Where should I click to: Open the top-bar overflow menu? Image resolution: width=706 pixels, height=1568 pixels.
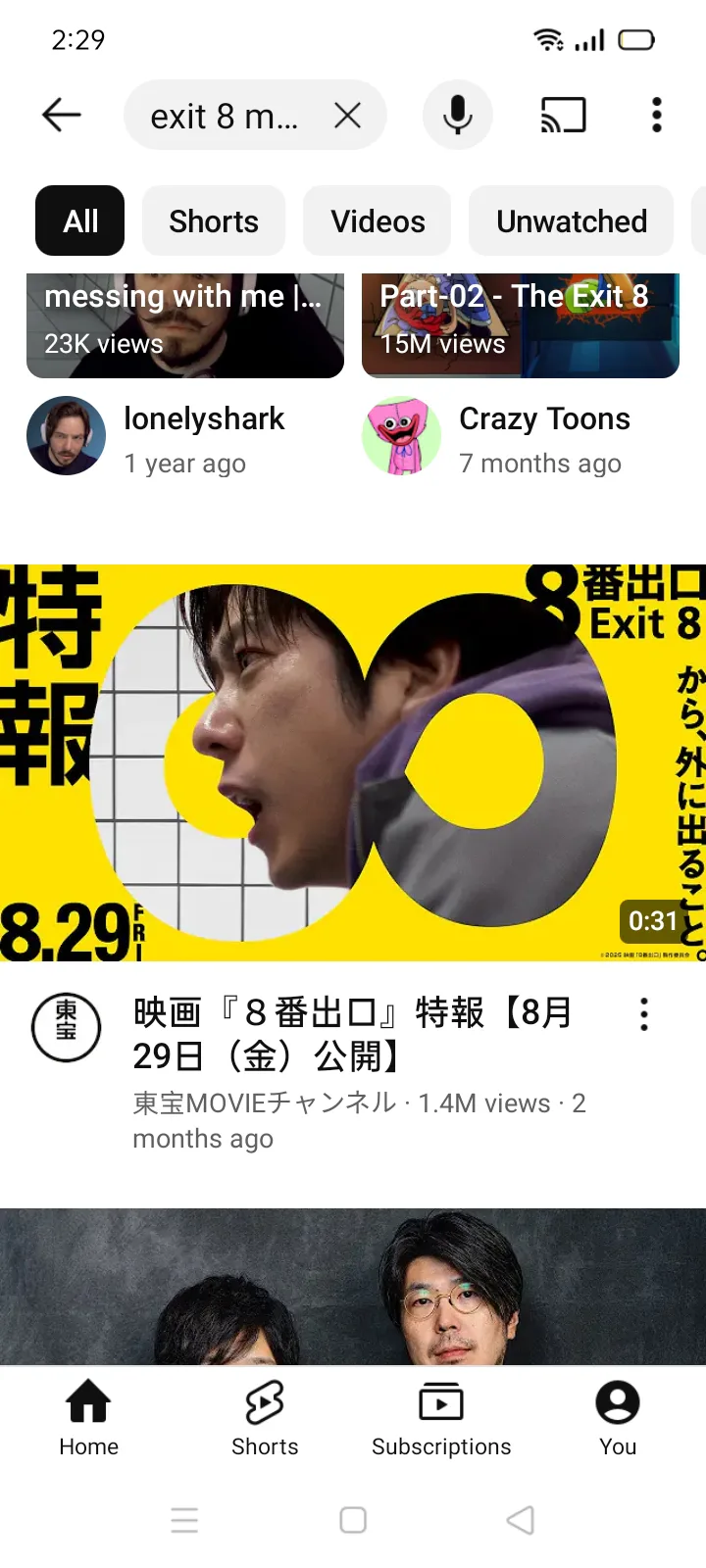point(657,116)
